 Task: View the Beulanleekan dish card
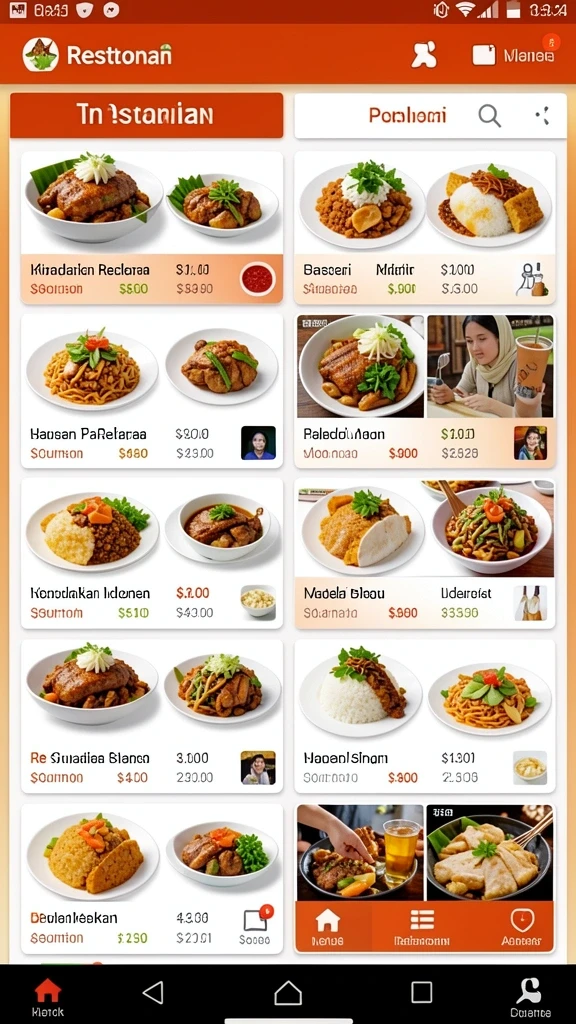click(152, 878)
